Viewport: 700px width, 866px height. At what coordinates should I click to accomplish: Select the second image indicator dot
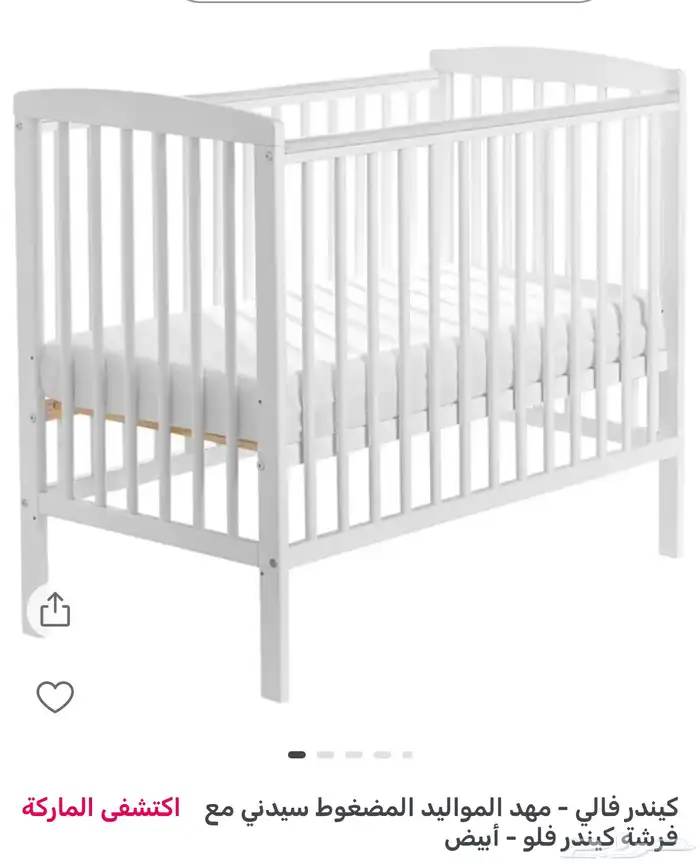(x=325, y=755)
